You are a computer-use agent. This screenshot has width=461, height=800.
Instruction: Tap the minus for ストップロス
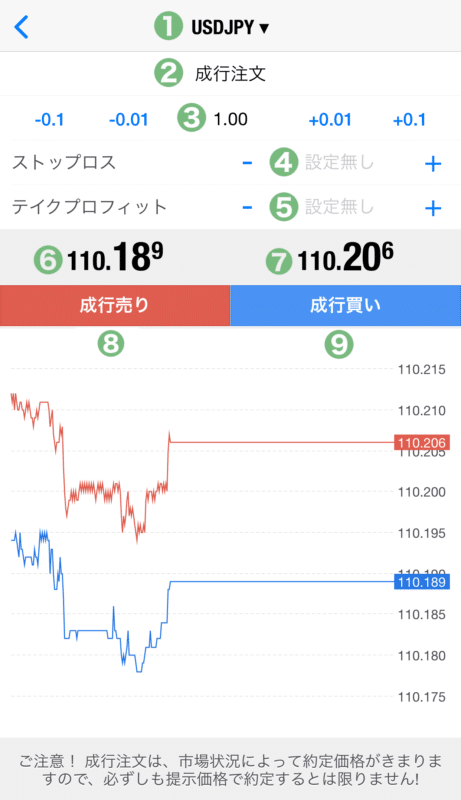pos(247,163)
